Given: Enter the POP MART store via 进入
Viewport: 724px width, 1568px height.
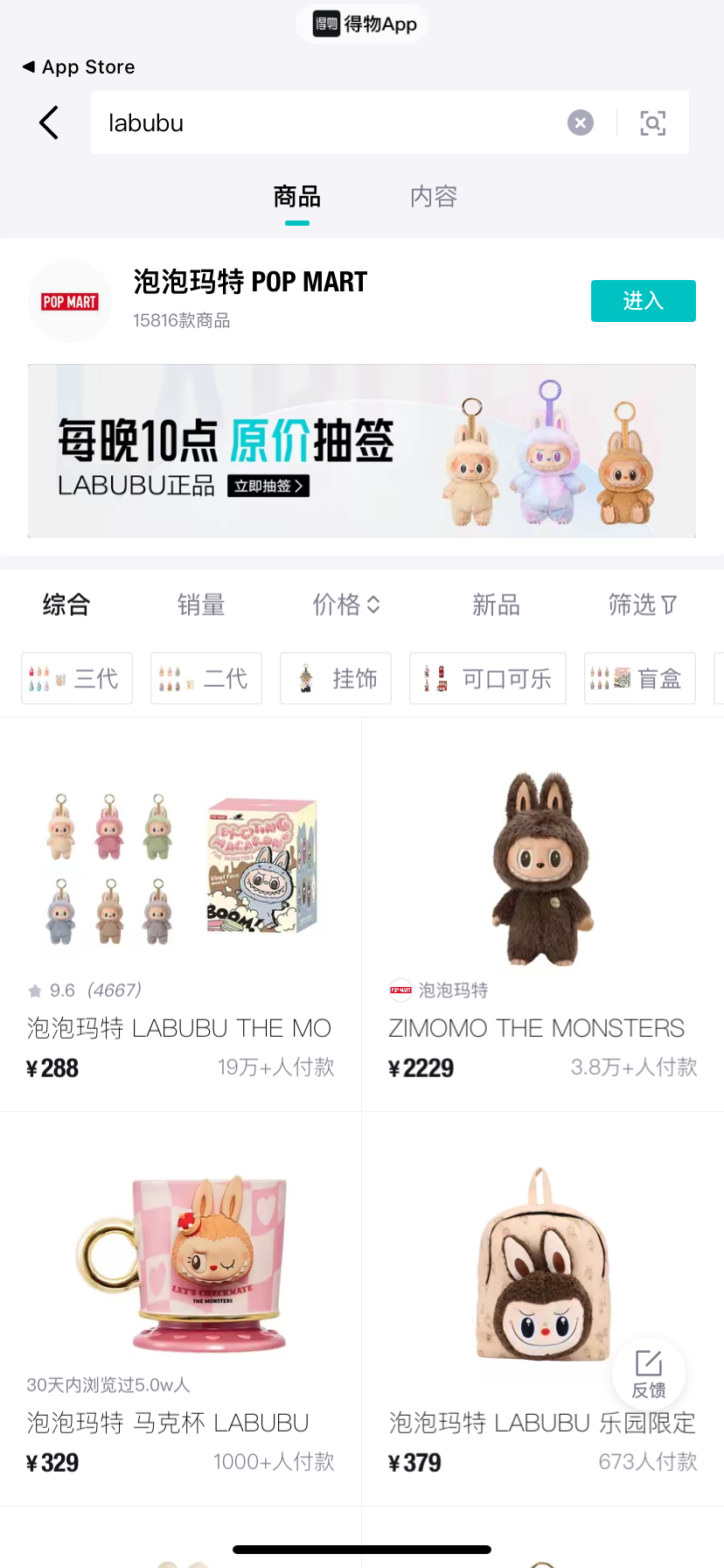Looking at the screenshot, I should point(643,301).
